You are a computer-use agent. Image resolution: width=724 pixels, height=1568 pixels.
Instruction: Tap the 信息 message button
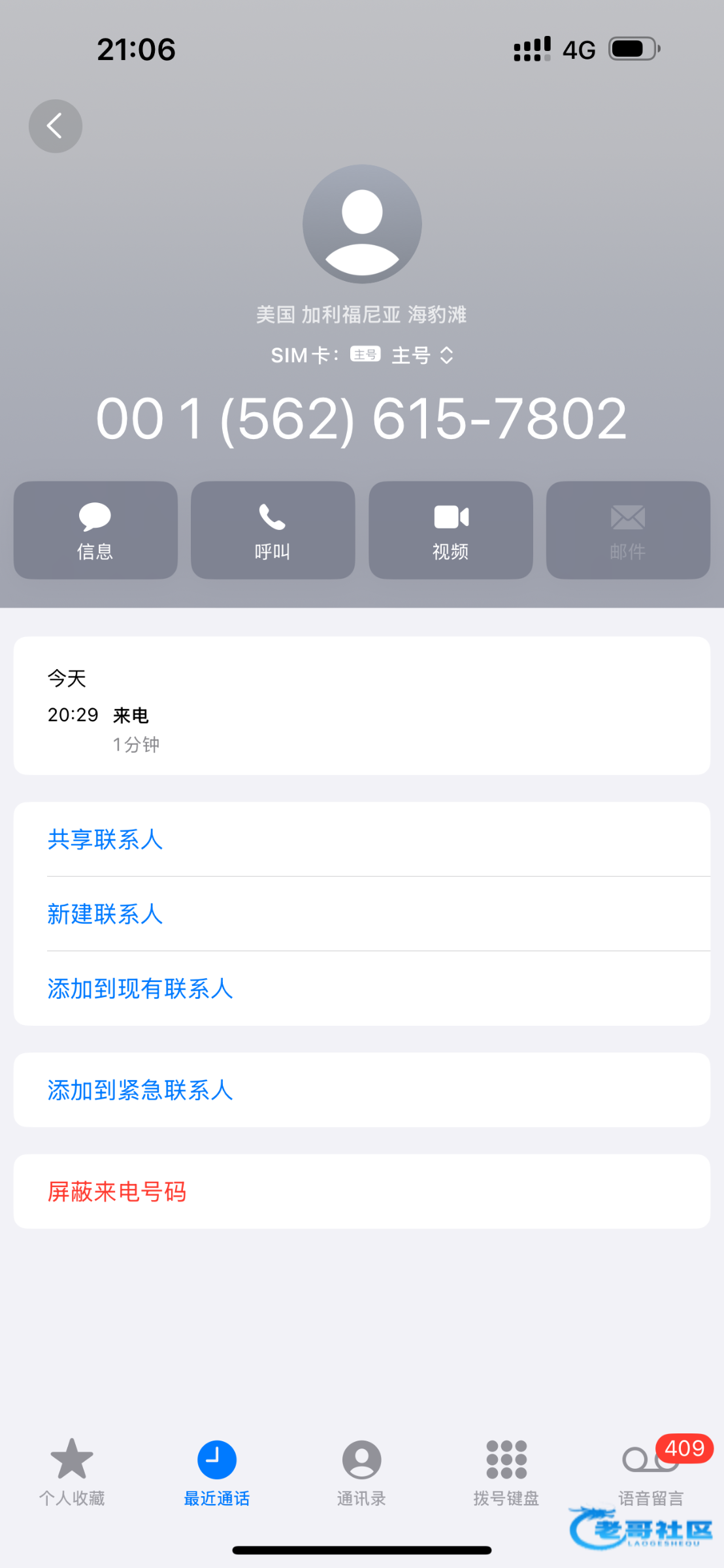[x=95, y=531]
